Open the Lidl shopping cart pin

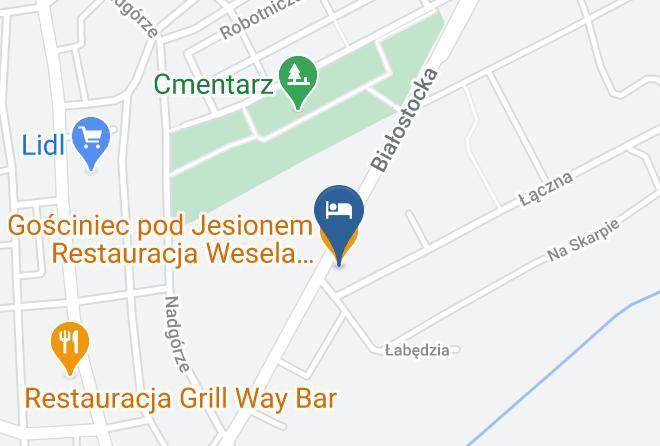[x=91, y=142]
